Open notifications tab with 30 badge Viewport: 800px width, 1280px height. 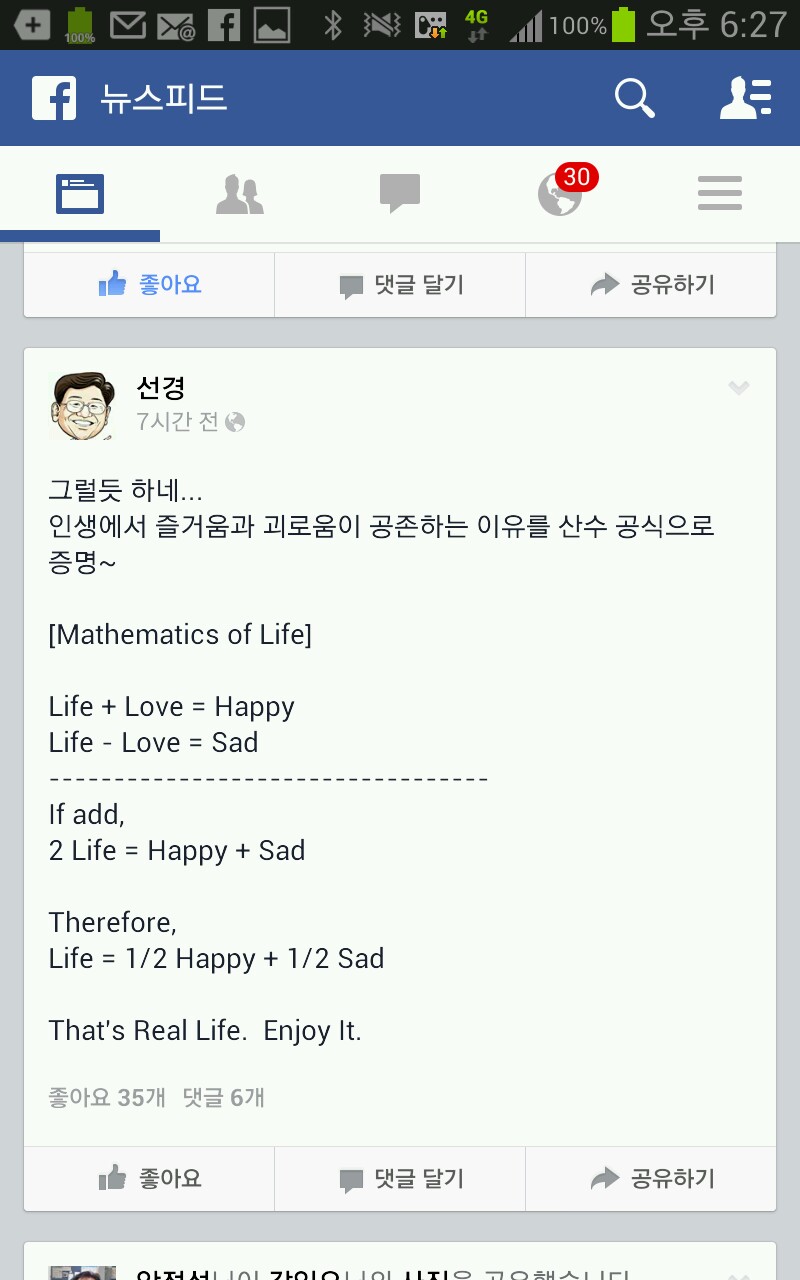[x=560, y=194]
